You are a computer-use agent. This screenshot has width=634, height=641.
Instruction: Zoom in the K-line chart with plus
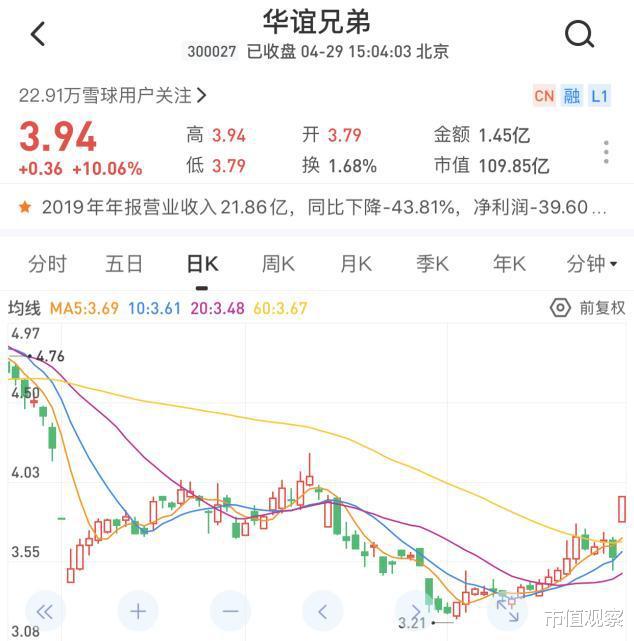pyautogui.click(x=138, y=610)
